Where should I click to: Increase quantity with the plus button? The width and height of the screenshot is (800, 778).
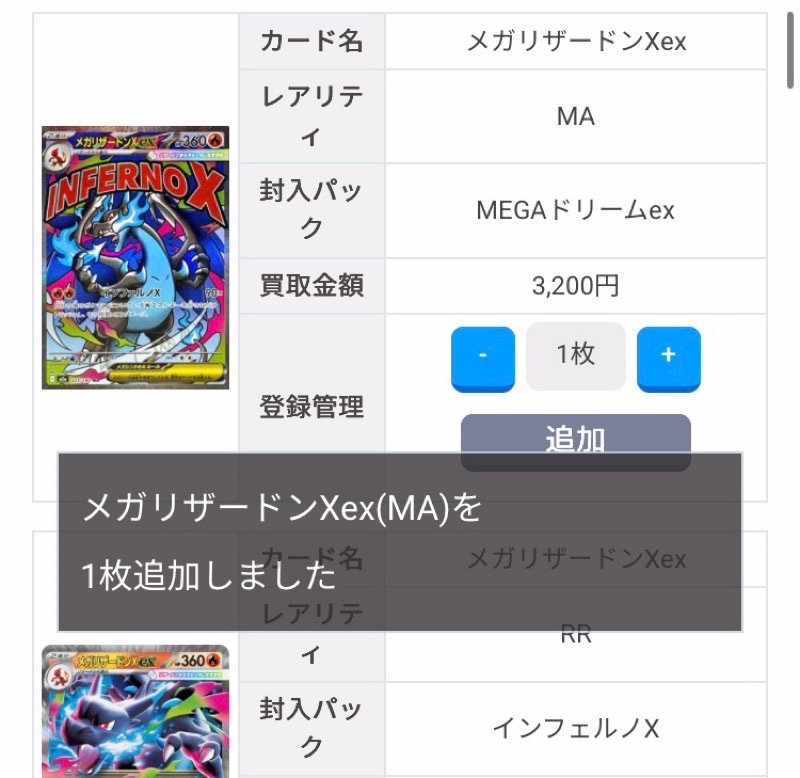pos(668,357)
